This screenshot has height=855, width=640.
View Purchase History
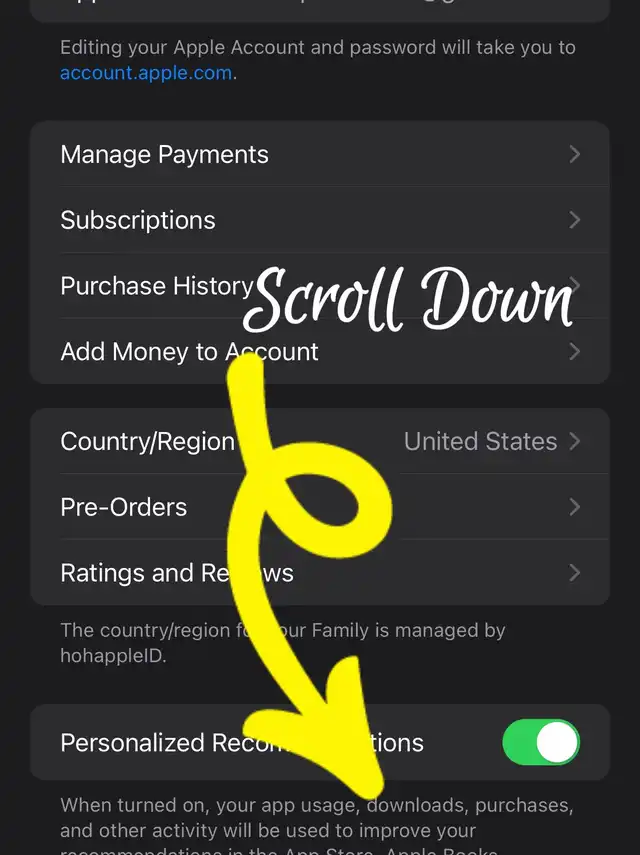pos(320,286)
